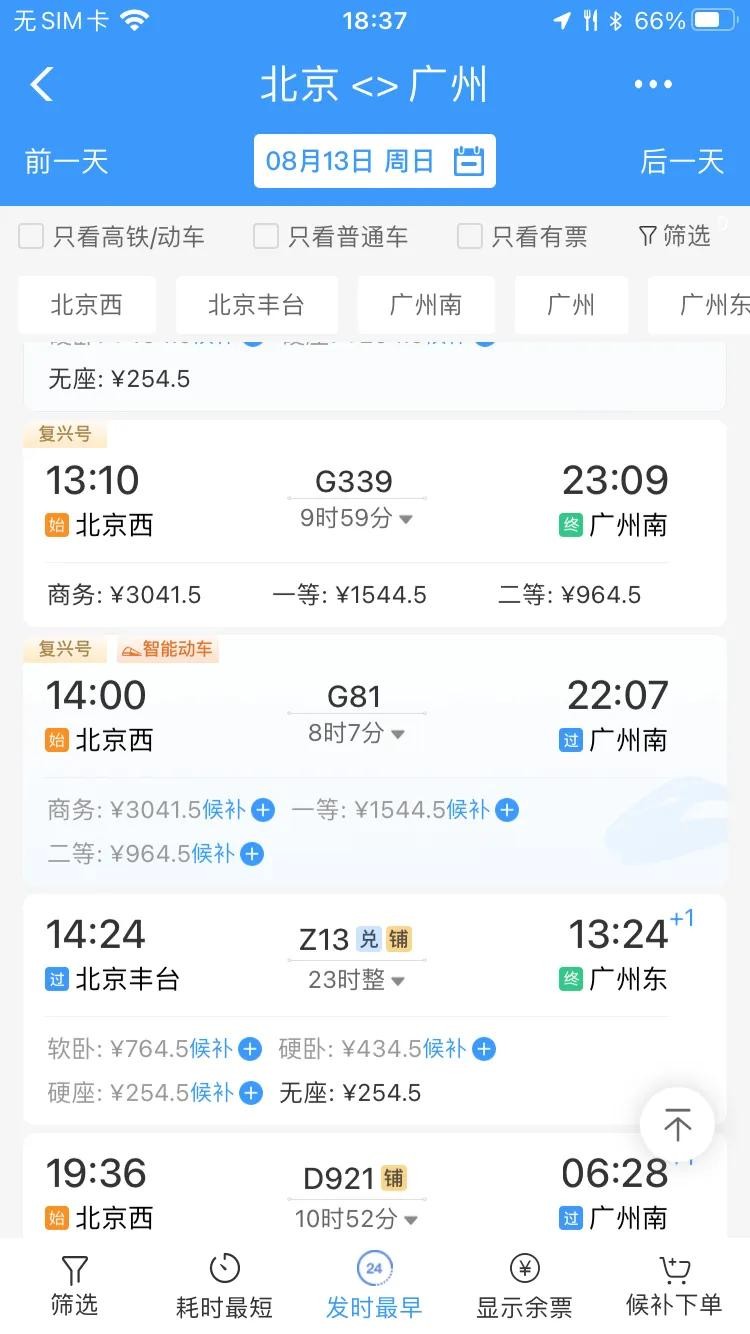Open the 08月13日 date picker
The image size is (750, 1334).
pyautogui.click(x=374, y=161)
